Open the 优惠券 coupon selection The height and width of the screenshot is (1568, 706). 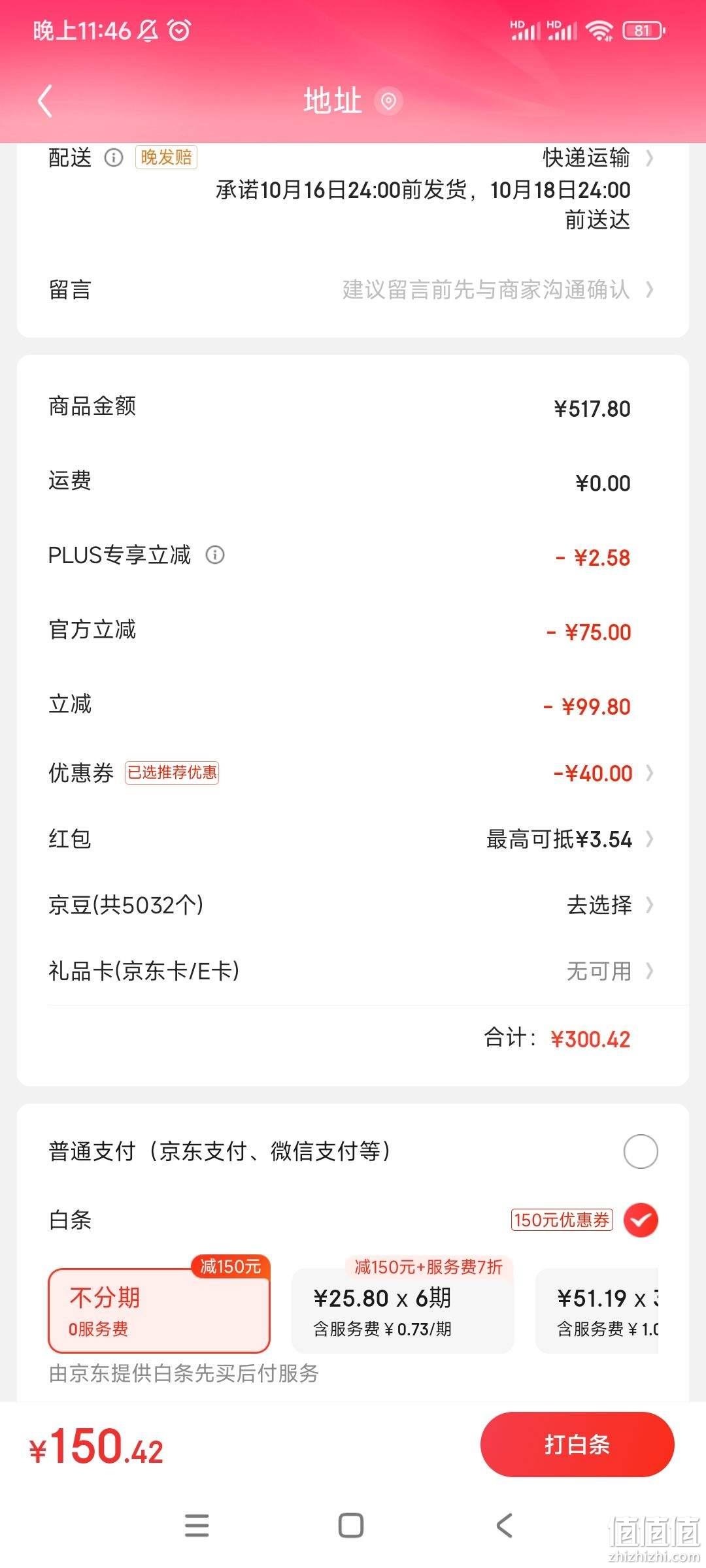pos(353,774)
